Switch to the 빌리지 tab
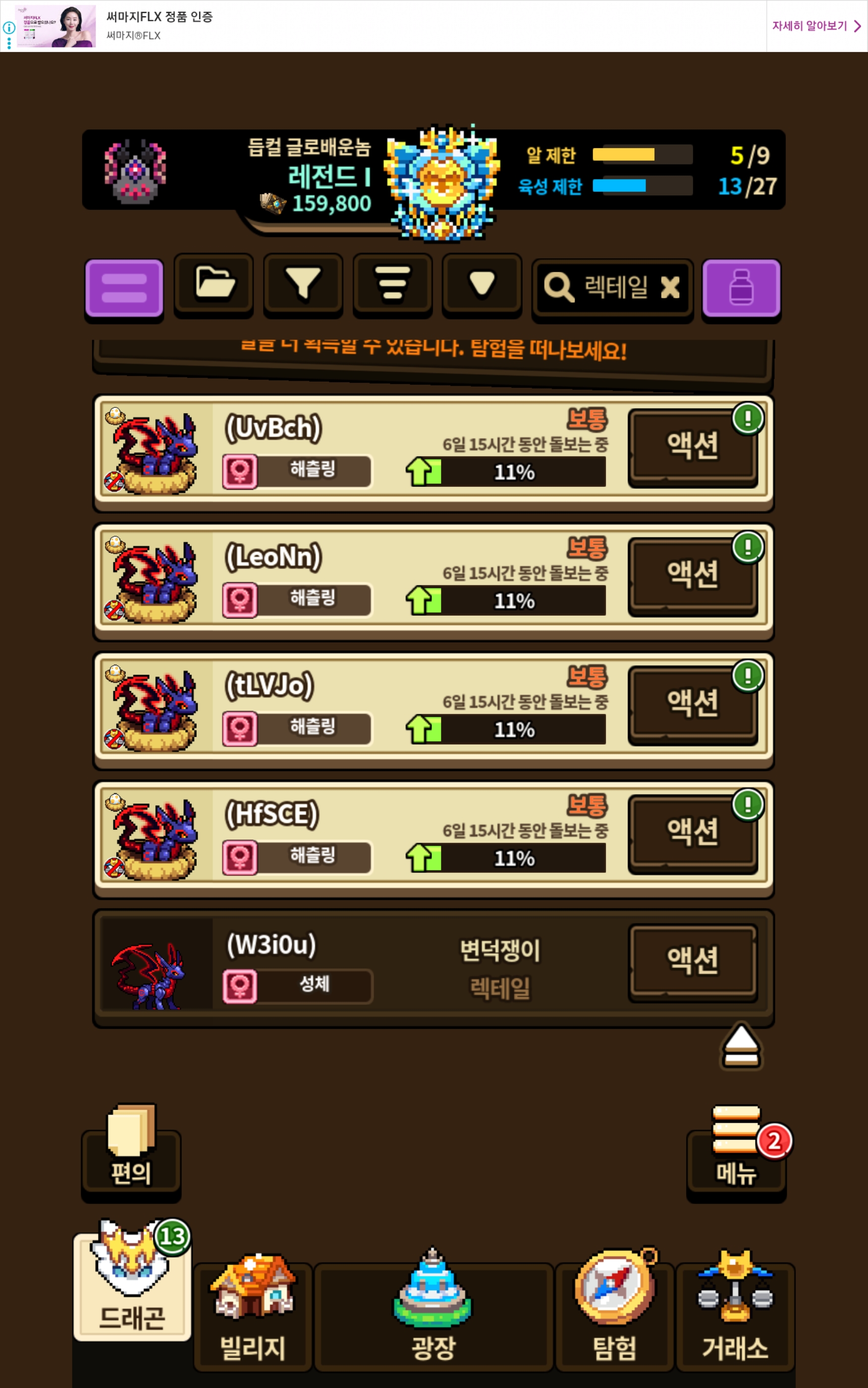 253,1315
